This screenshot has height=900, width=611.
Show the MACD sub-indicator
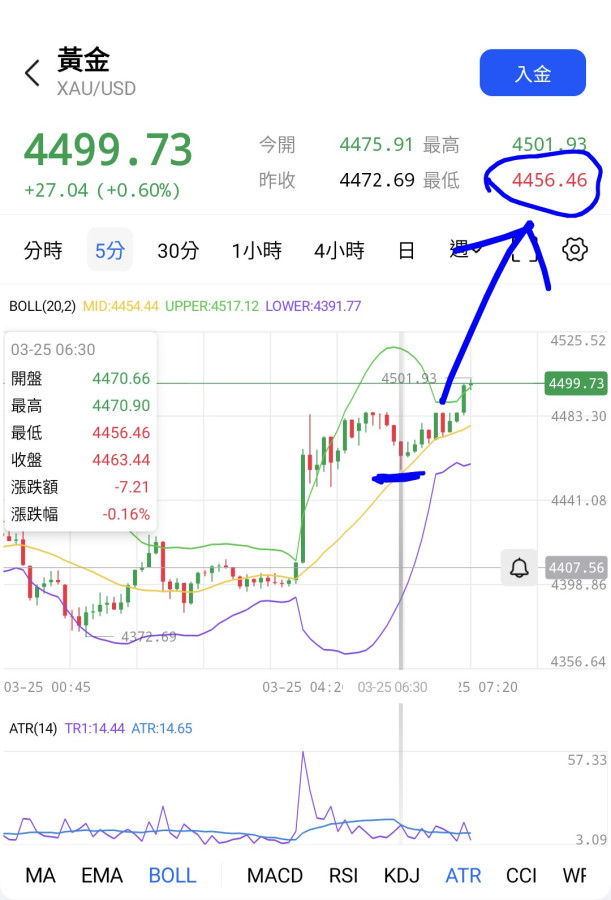pyautogui.click(x=275, y=875)
